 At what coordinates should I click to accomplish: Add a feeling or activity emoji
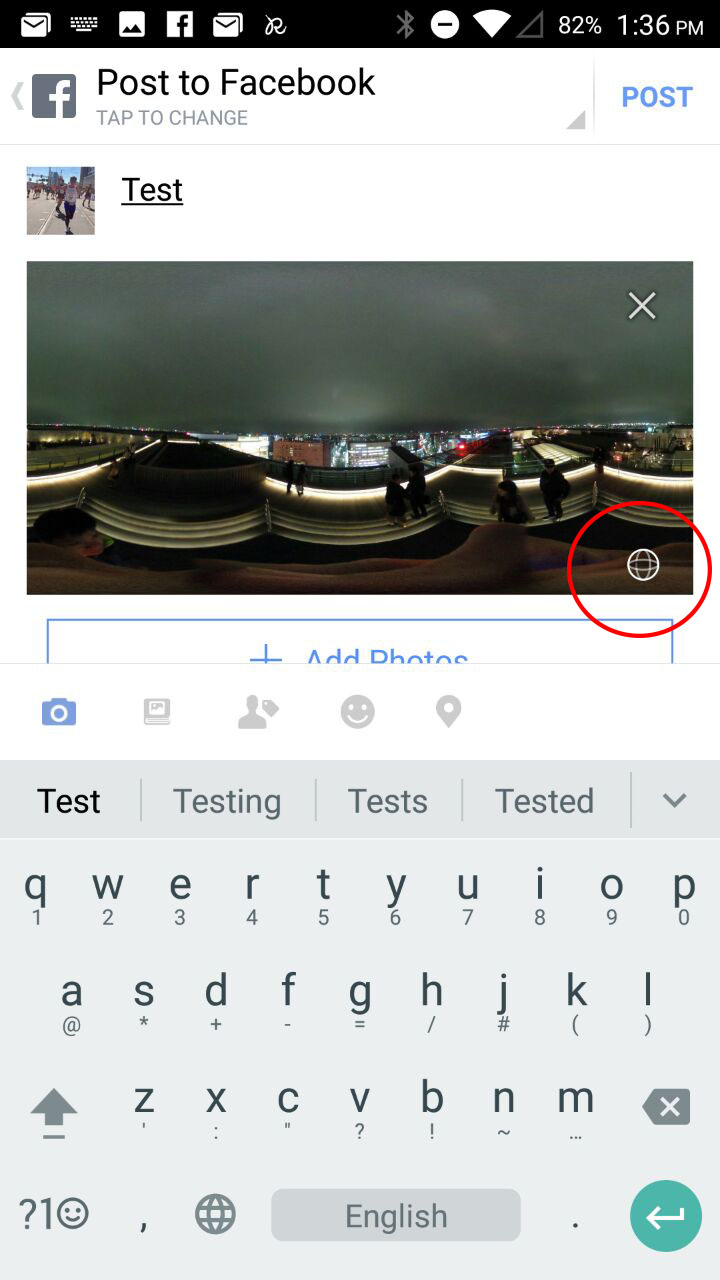pyautogui.click(x=357, y=712)
